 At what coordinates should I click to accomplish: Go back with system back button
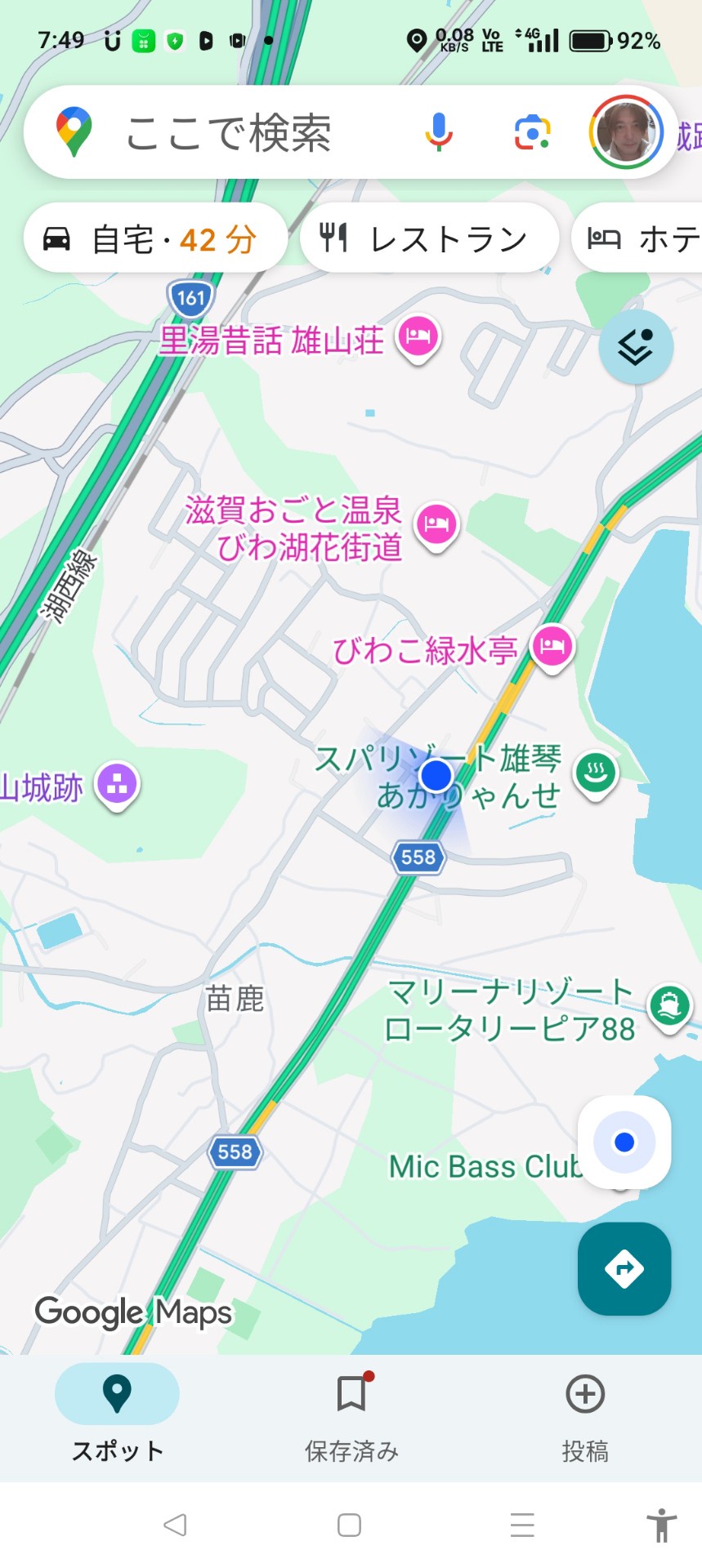pyautogui.click(x=175, y=1525)
